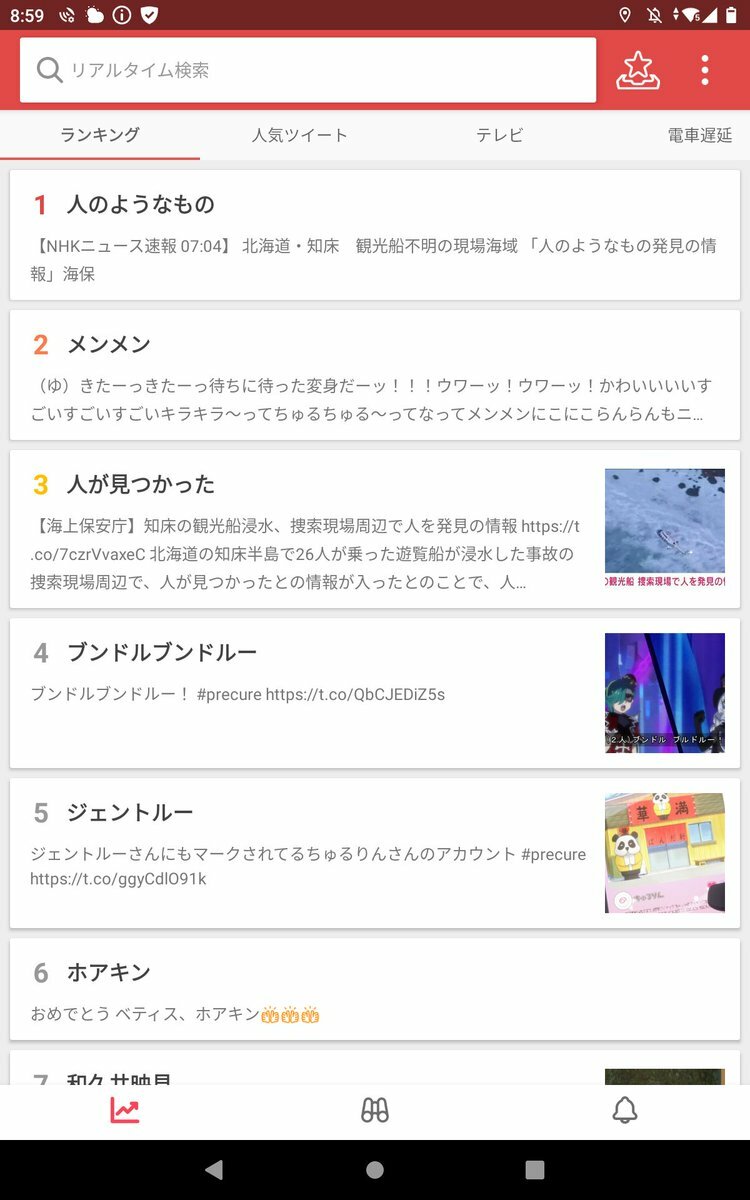This screenshot has height=1200, width=750.
Task: Open the notifications bell tab
Action: tap(625, 1110)
